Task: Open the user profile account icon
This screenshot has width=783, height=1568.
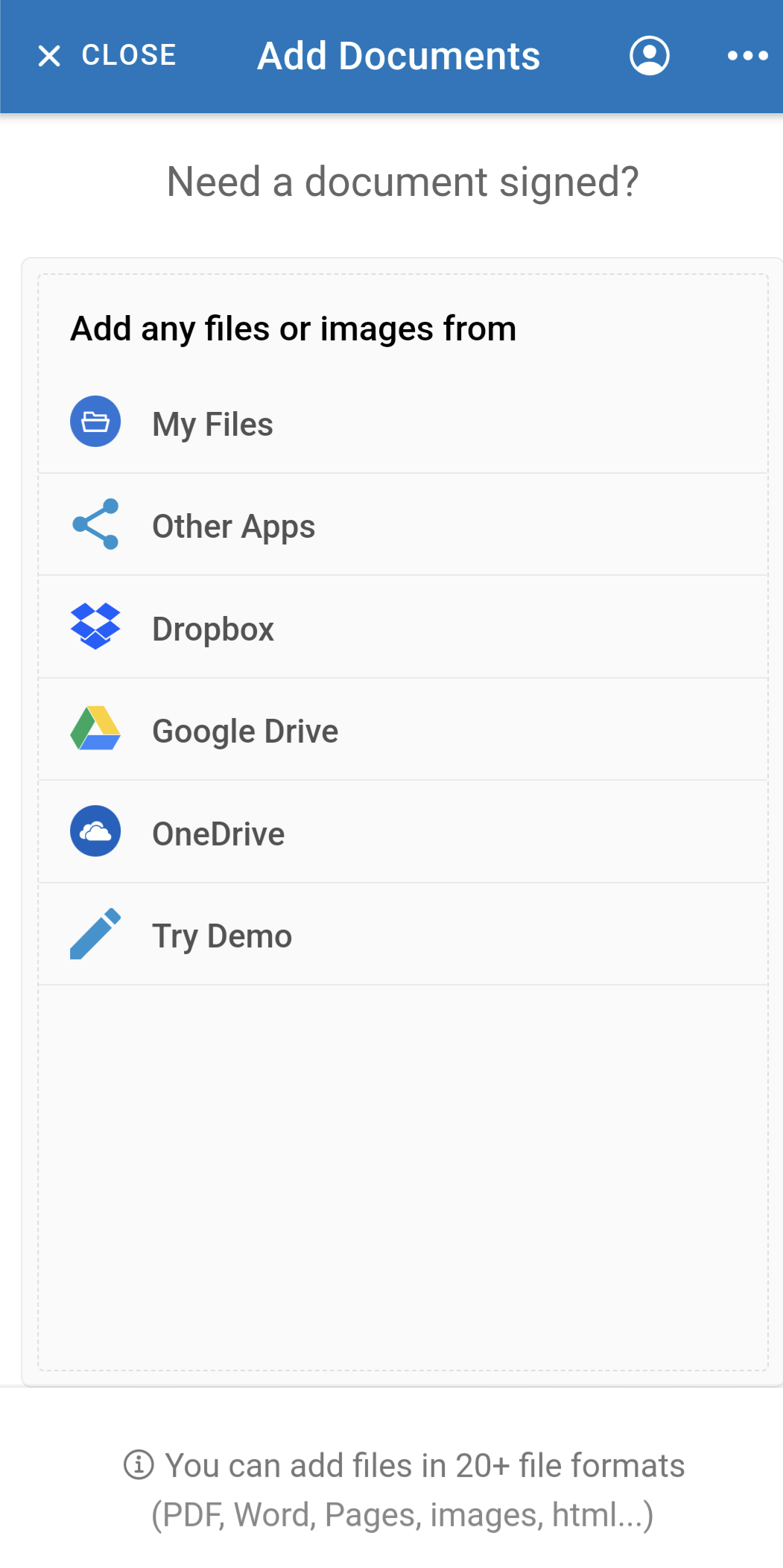Action: [649, 55]
